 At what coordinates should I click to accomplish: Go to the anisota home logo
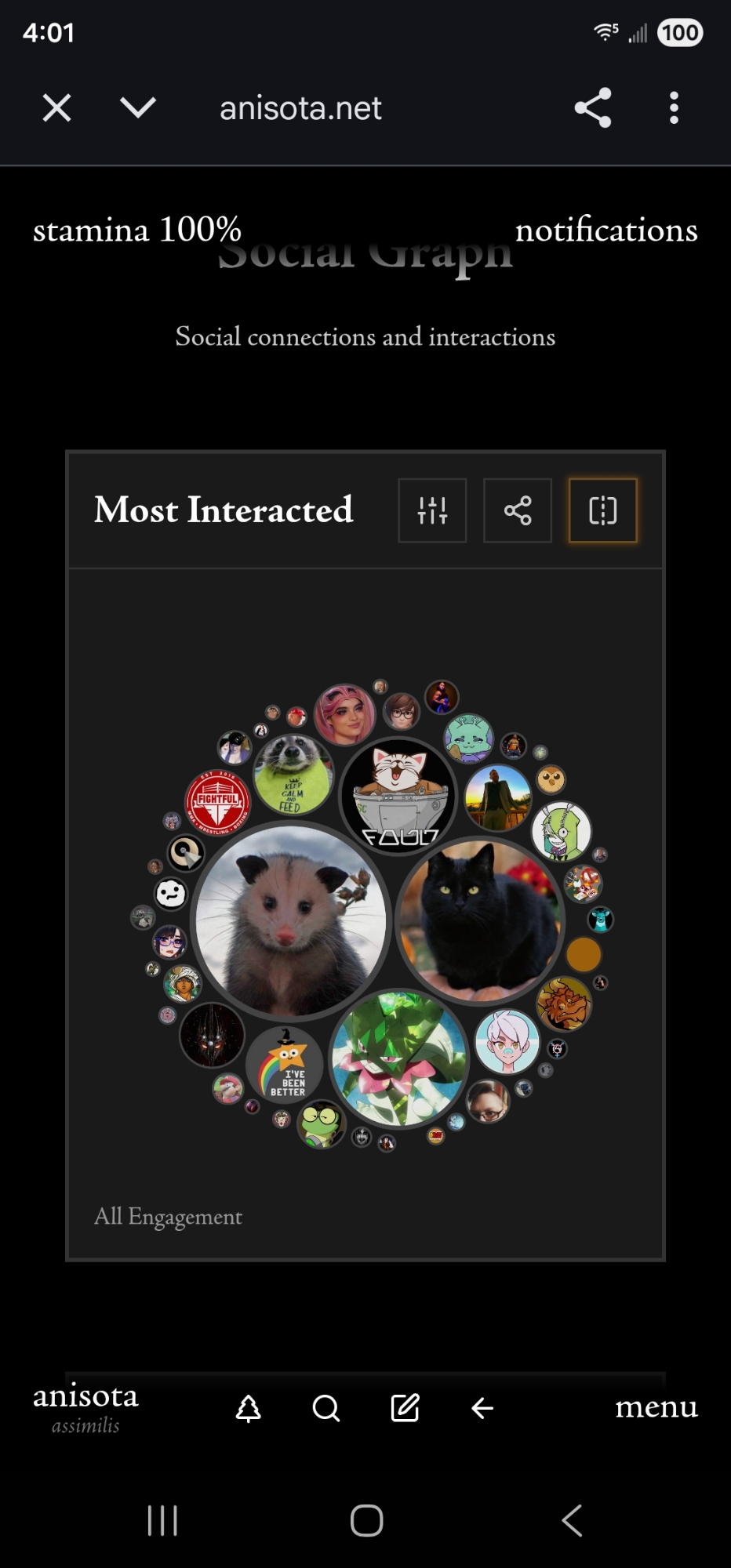click(85, 1407)
